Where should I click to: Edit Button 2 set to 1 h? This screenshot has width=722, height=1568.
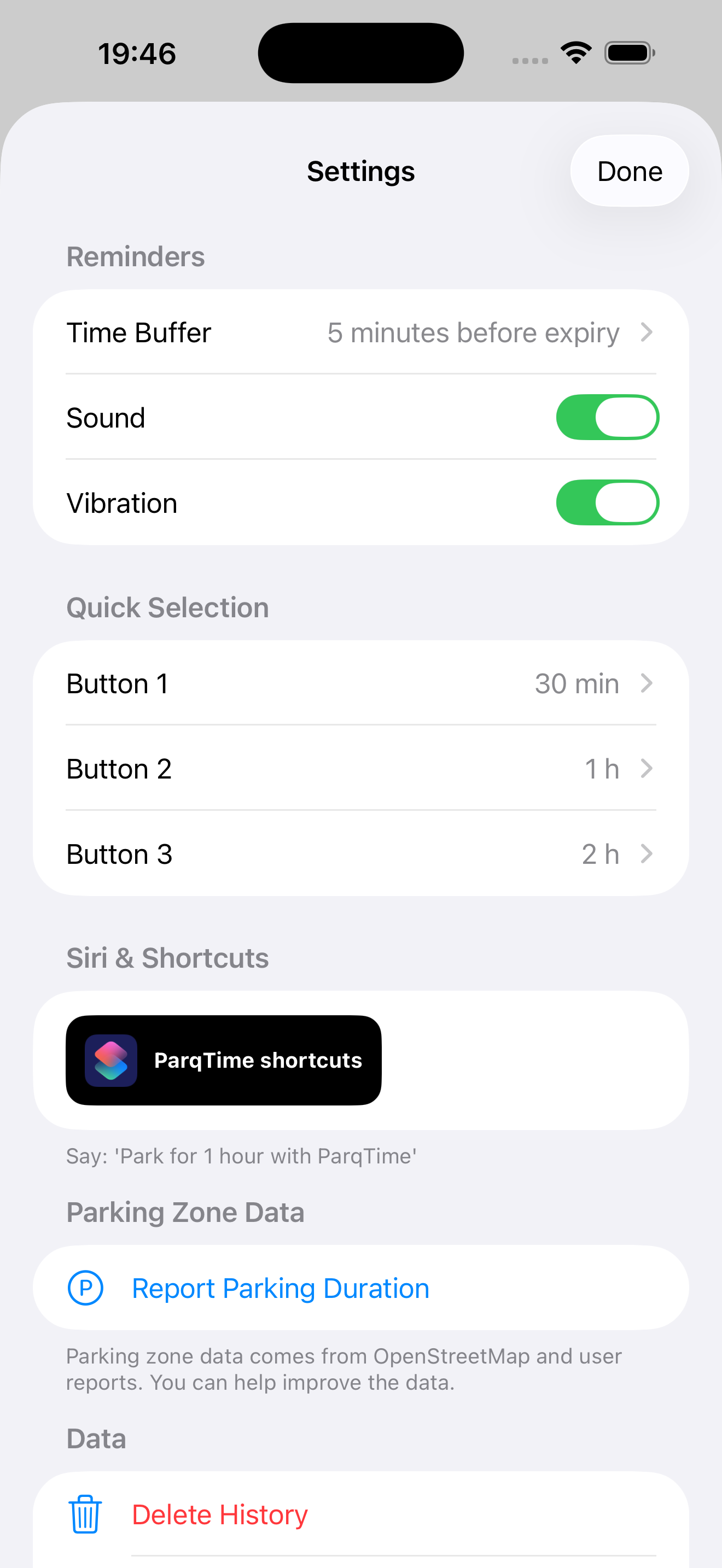pos(360,769)
